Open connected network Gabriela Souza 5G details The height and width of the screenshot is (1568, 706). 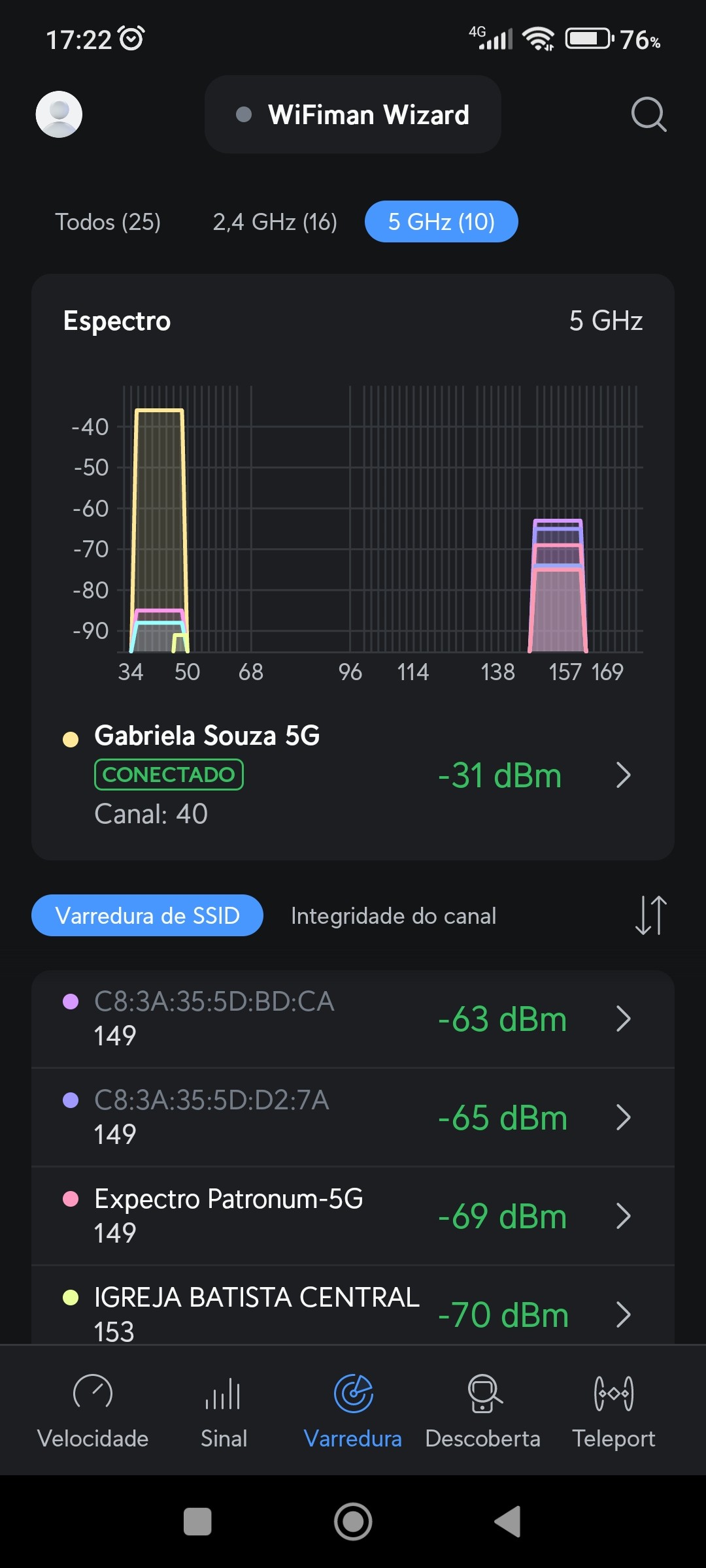(353, 775)
